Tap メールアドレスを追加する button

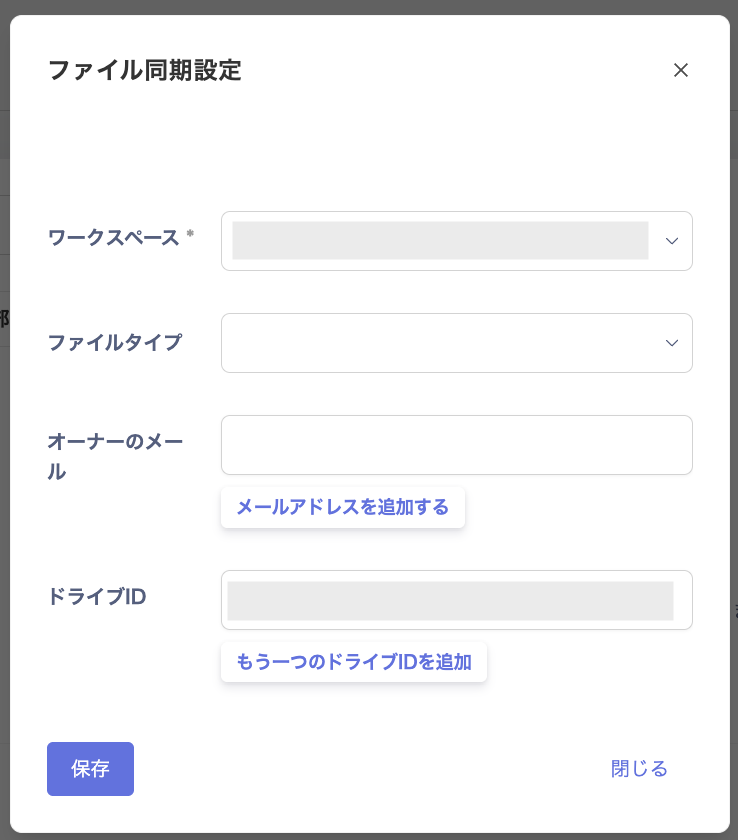coord(343,507)
